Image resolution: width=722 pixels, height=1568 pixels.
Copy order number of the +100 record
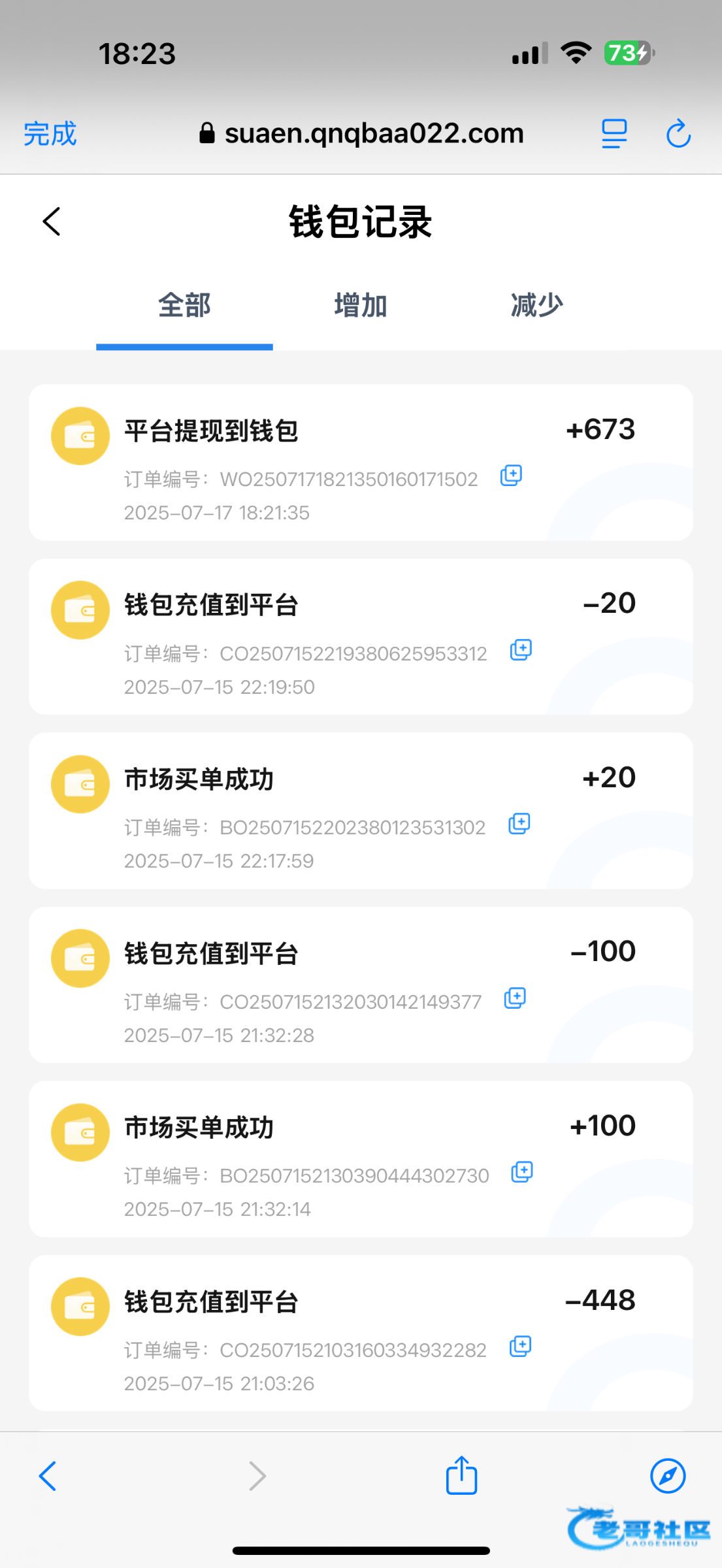(x=522, y=1172)
